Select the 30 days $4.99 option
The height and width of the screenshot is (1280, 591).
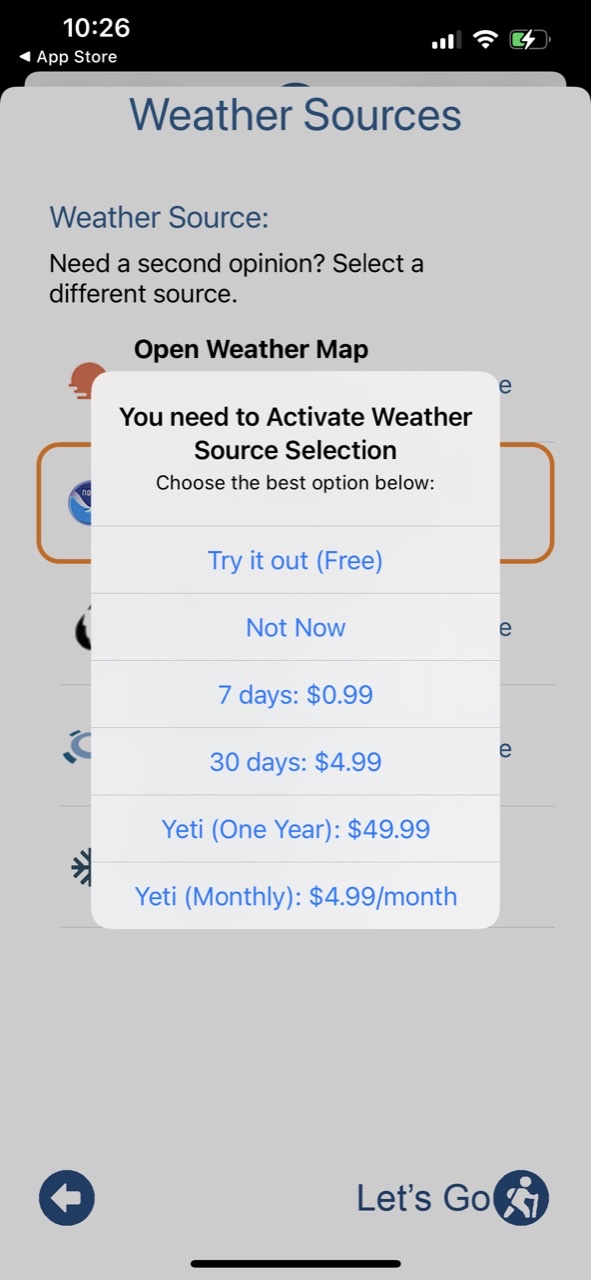point(295,761)
